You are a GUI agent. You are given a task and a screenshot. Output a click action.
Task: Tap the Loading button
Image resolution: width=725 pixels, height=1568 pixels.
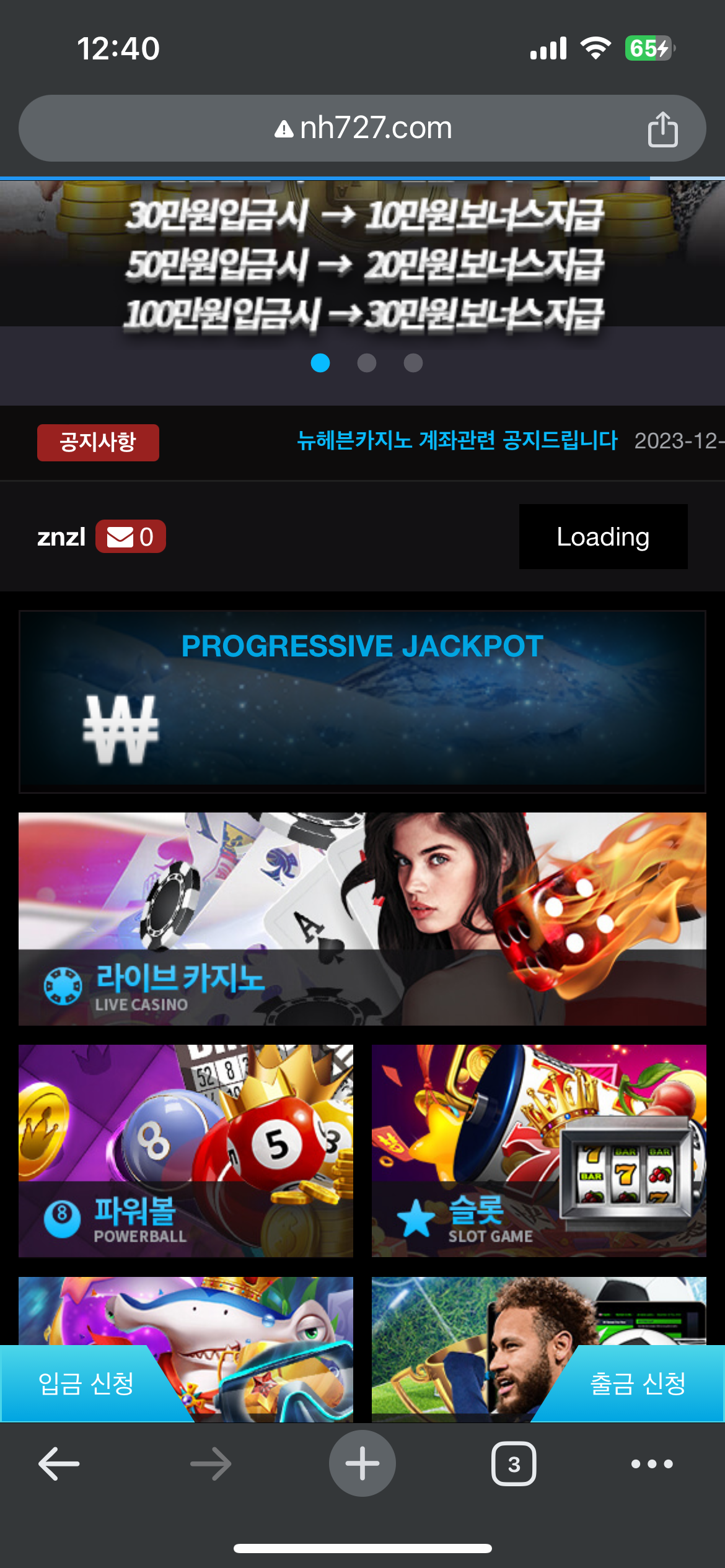(603, 537)
